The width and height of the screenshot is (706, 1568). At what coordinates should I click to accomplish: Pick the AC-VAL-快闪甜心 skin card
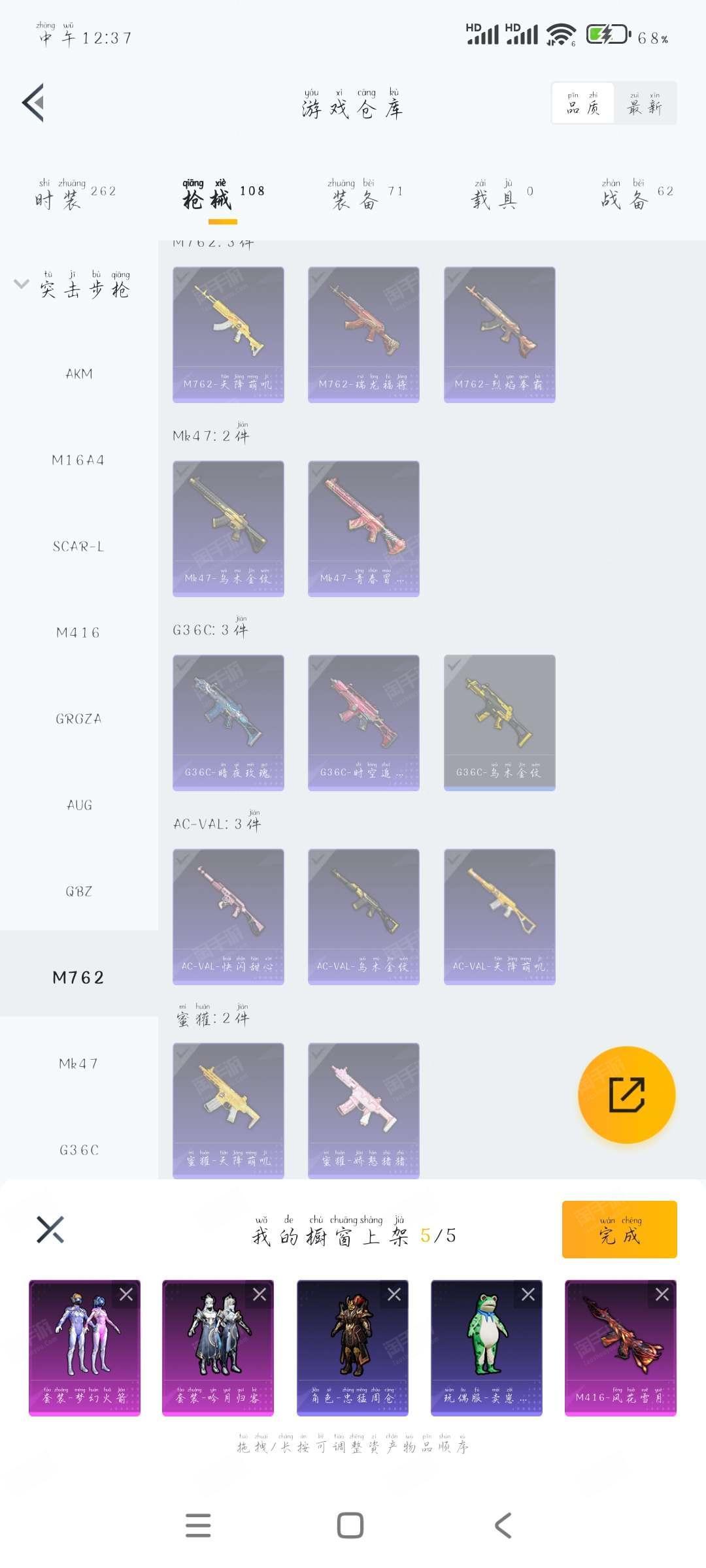228,916
